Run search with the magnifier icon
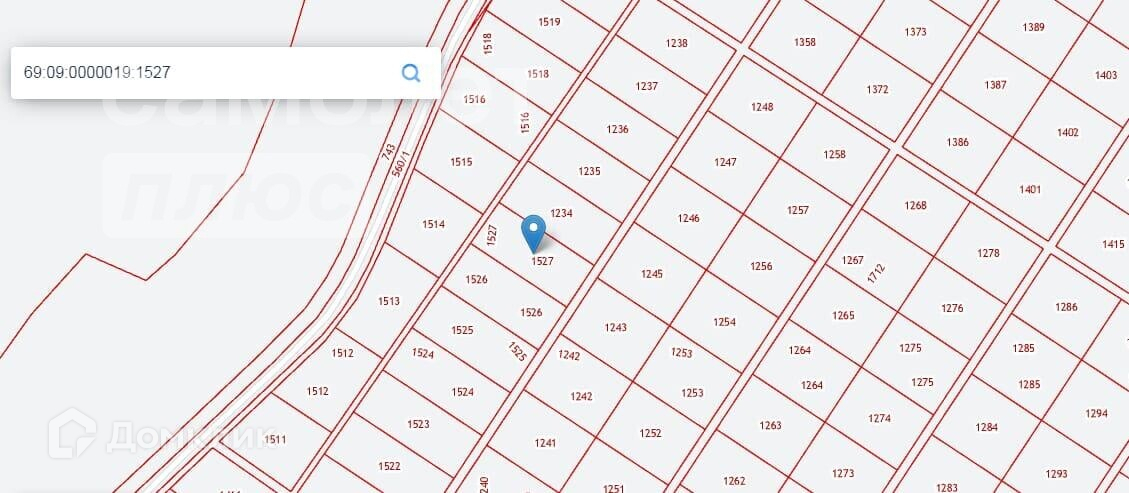 (411, 73)
